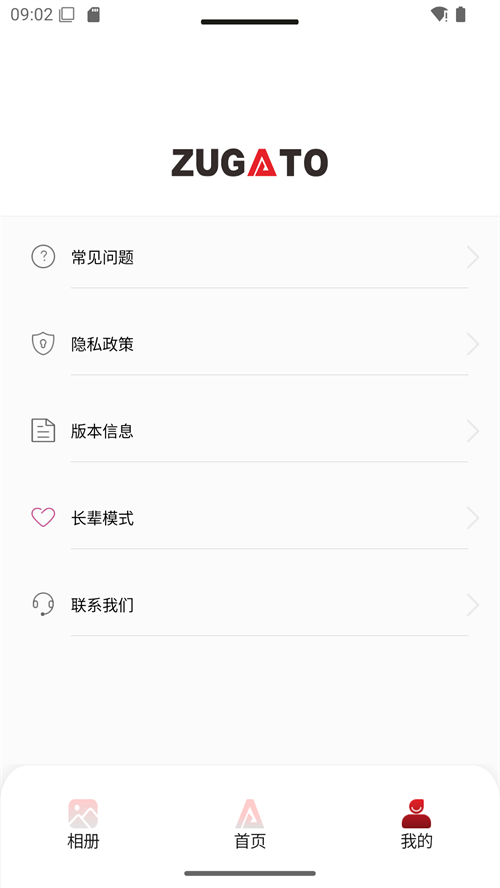View 版本信息 version info

[250, 432]
